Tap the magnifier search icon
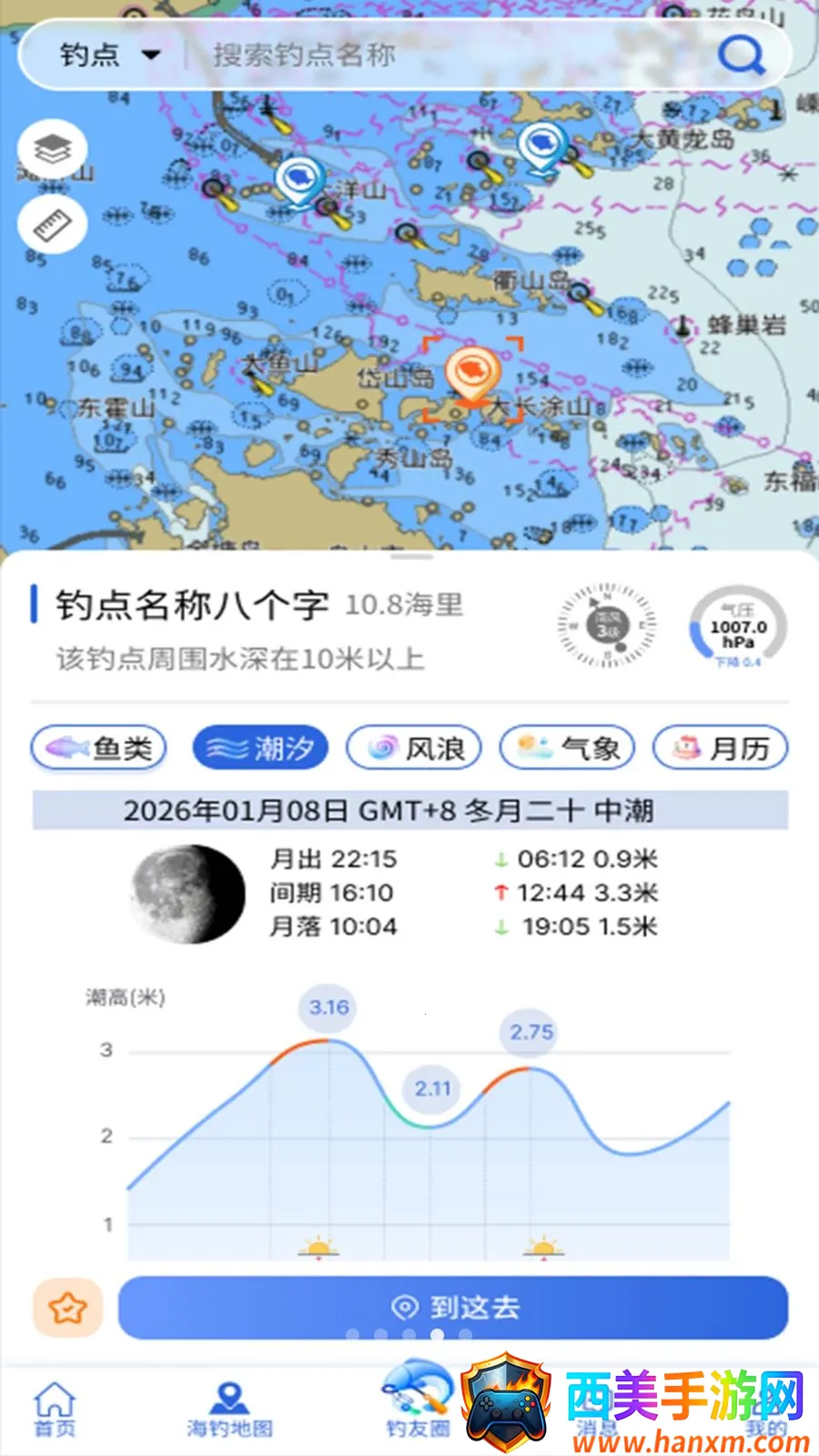Image resolution: width=819 pixels, height=1456 pixels. click(742, 55)
